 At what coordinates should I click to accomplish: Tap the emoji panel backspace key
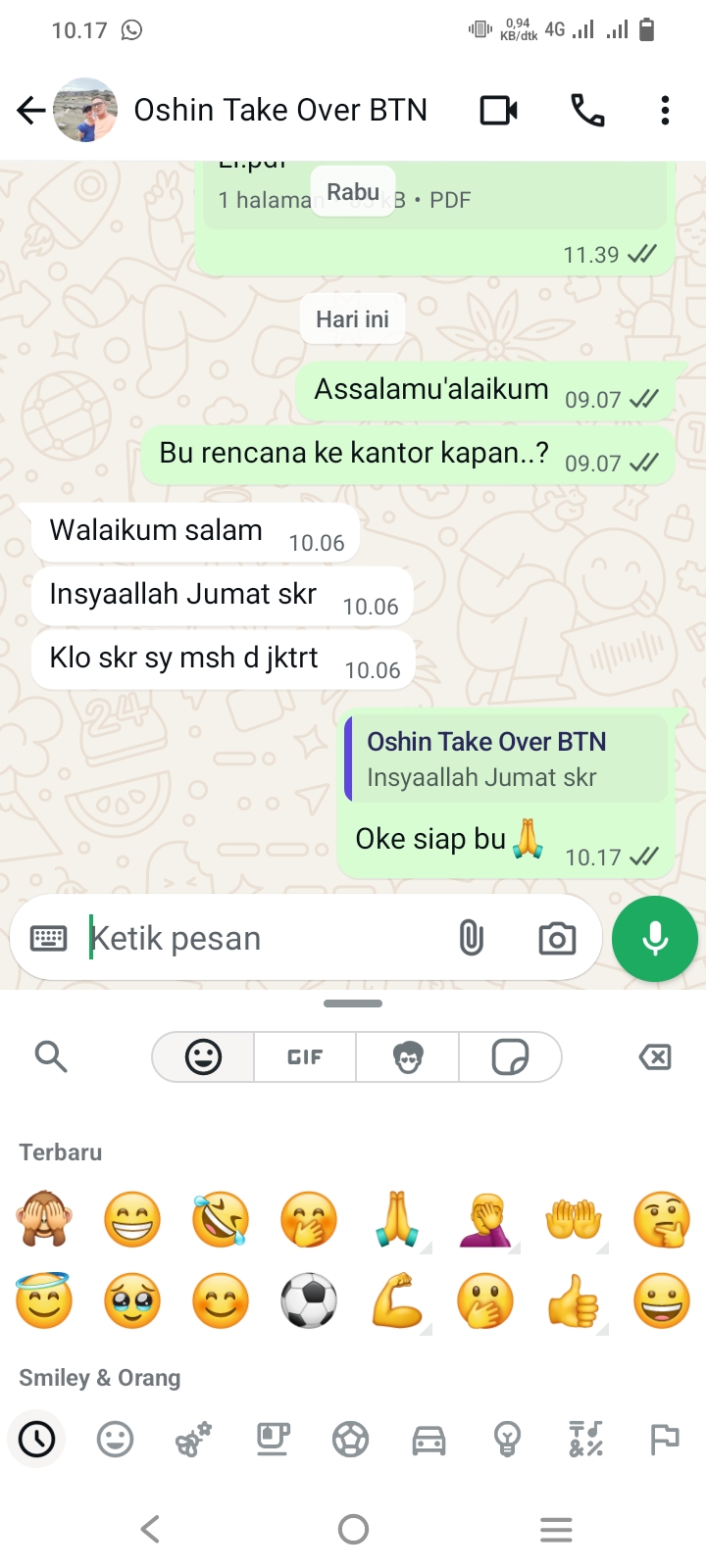coord(654,1056)
